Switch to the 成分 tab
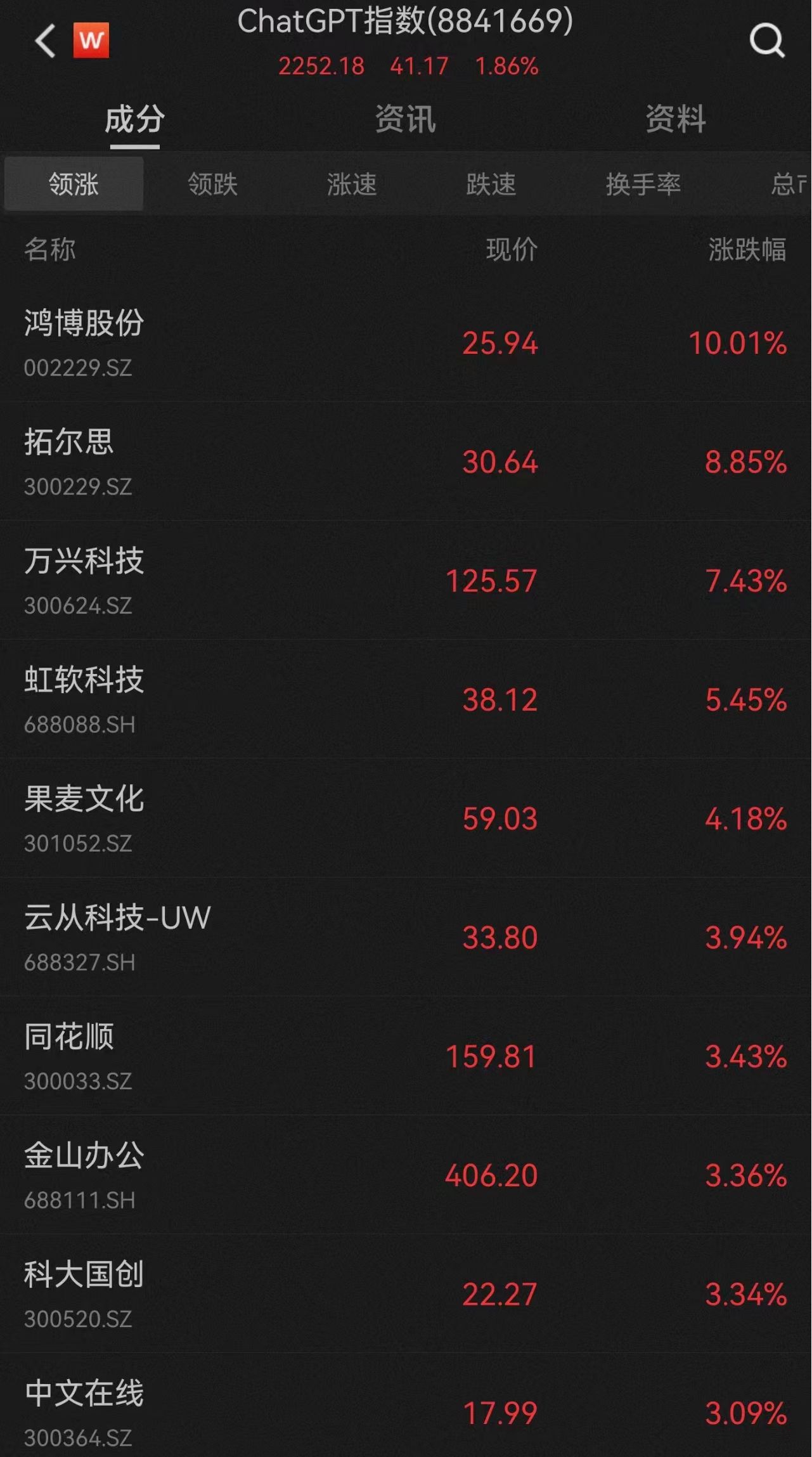The height and width of the screenshot is (1457, 812). point(134,119)
